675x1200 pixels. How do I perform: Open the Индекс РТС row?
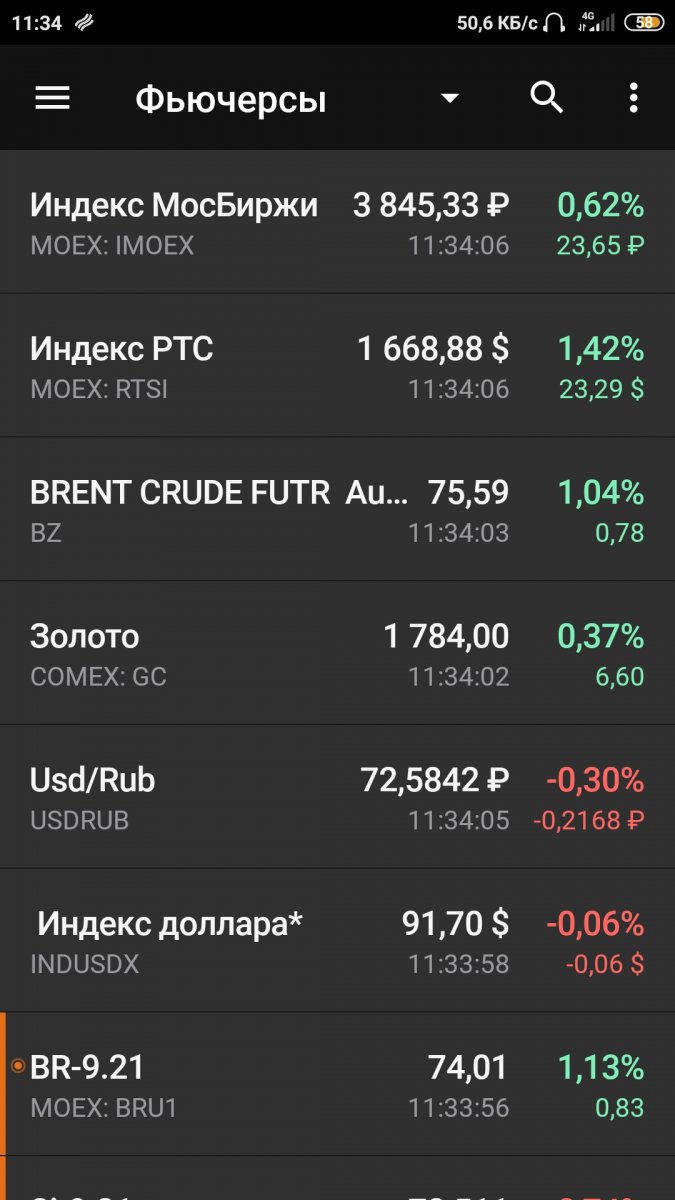(337, 366)
